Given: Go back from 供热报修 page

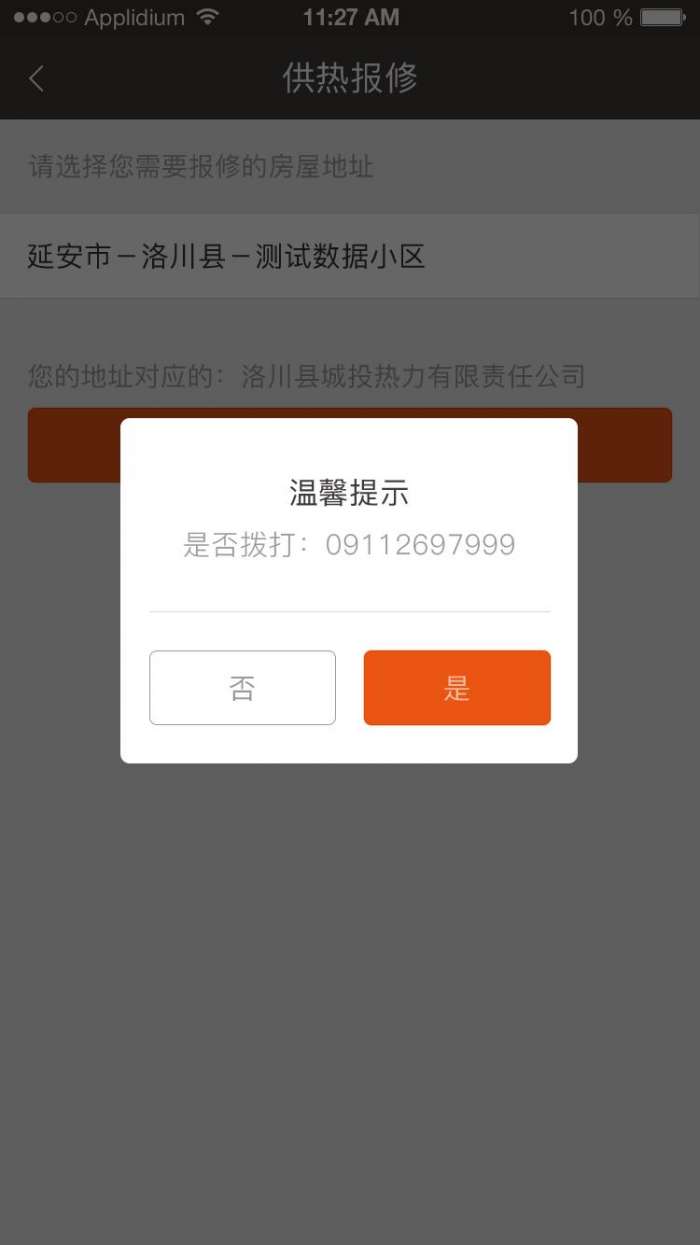Looking at the screenshot, I should tap(37, 78).
